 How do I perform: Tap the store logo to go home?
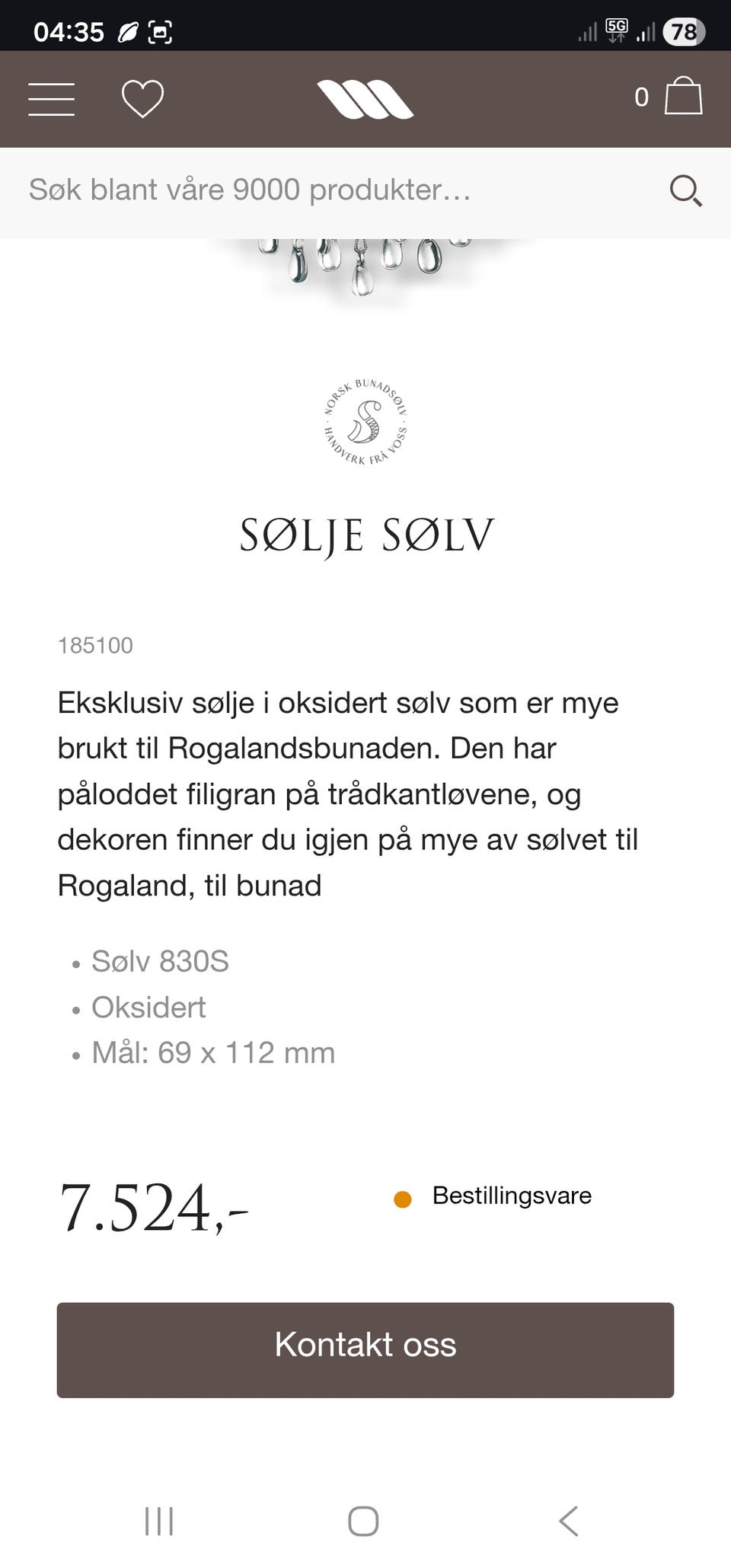pyautogui.click(x=364, y=99)
